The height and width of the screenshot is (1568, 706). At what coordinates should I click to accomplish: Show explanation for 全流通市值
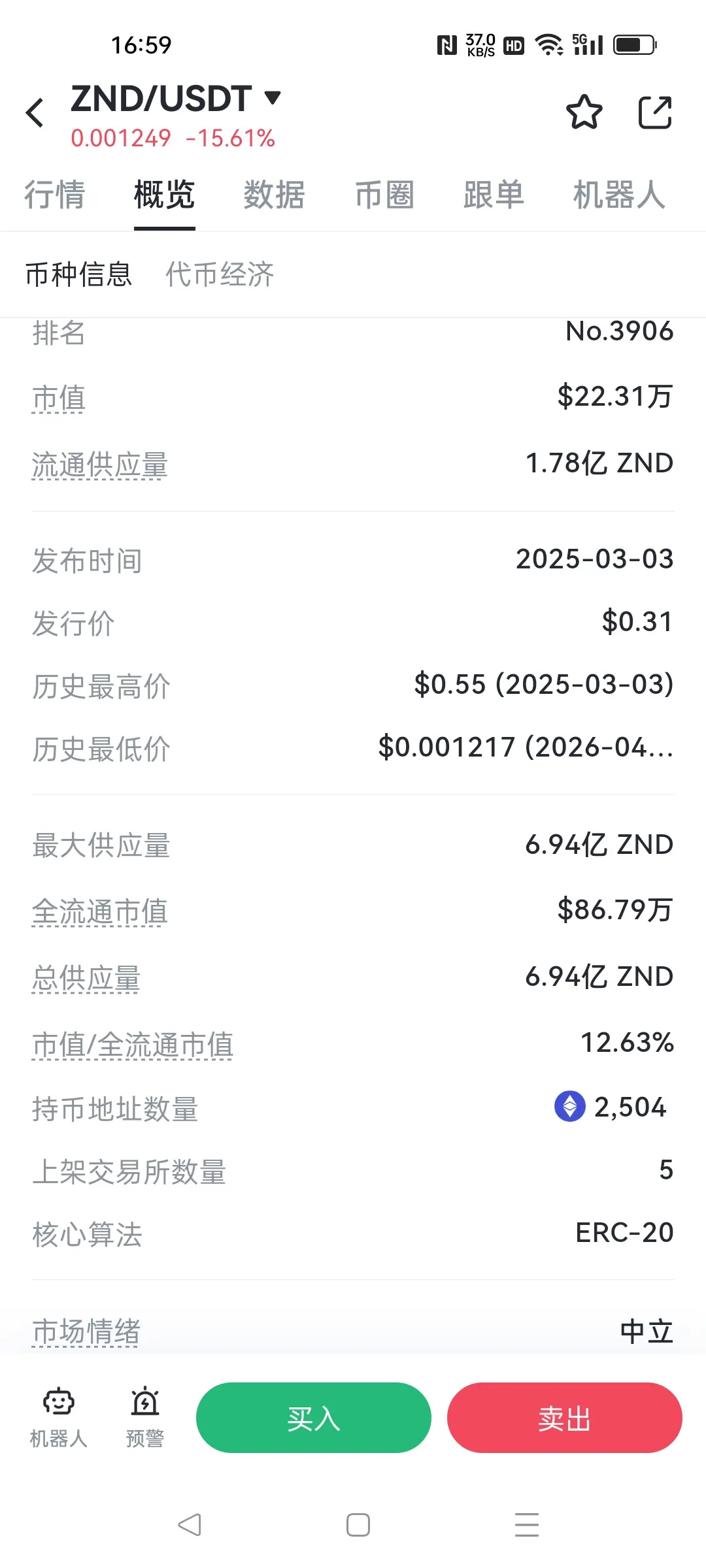(100, 912)
